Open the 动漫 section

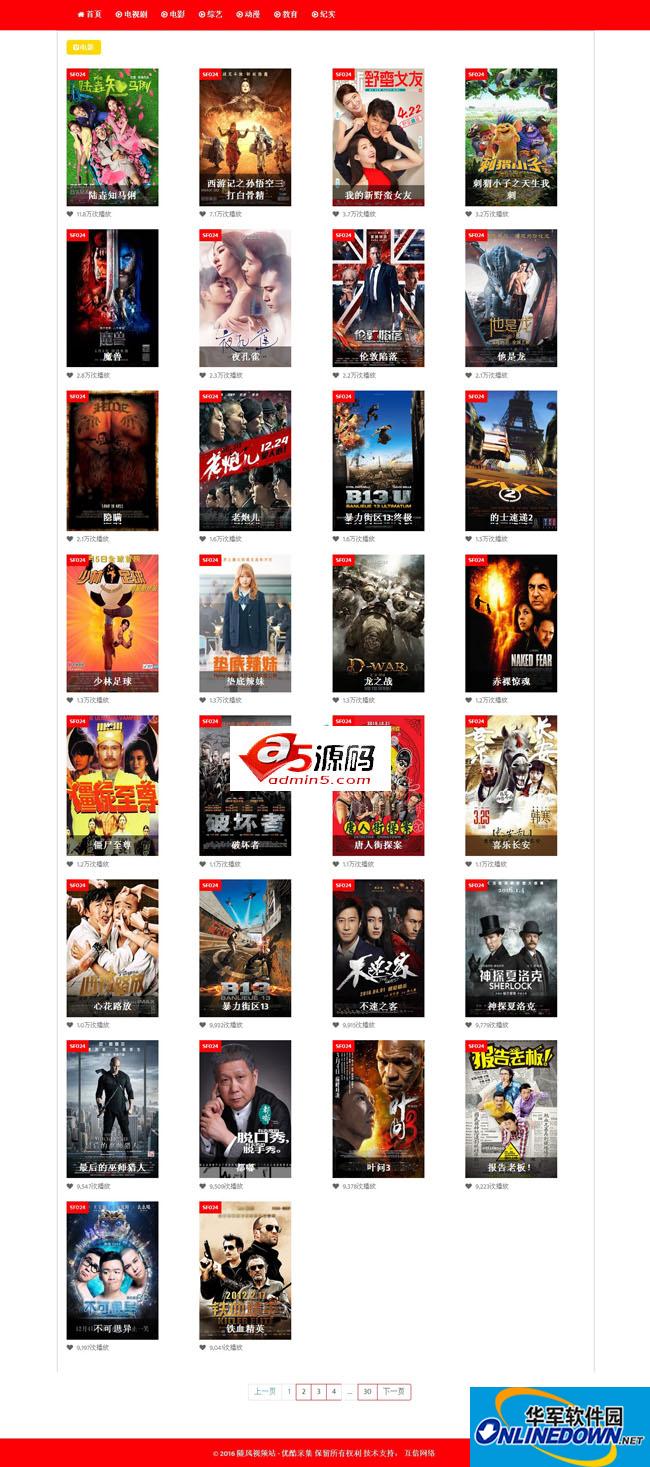click(249, 15)
